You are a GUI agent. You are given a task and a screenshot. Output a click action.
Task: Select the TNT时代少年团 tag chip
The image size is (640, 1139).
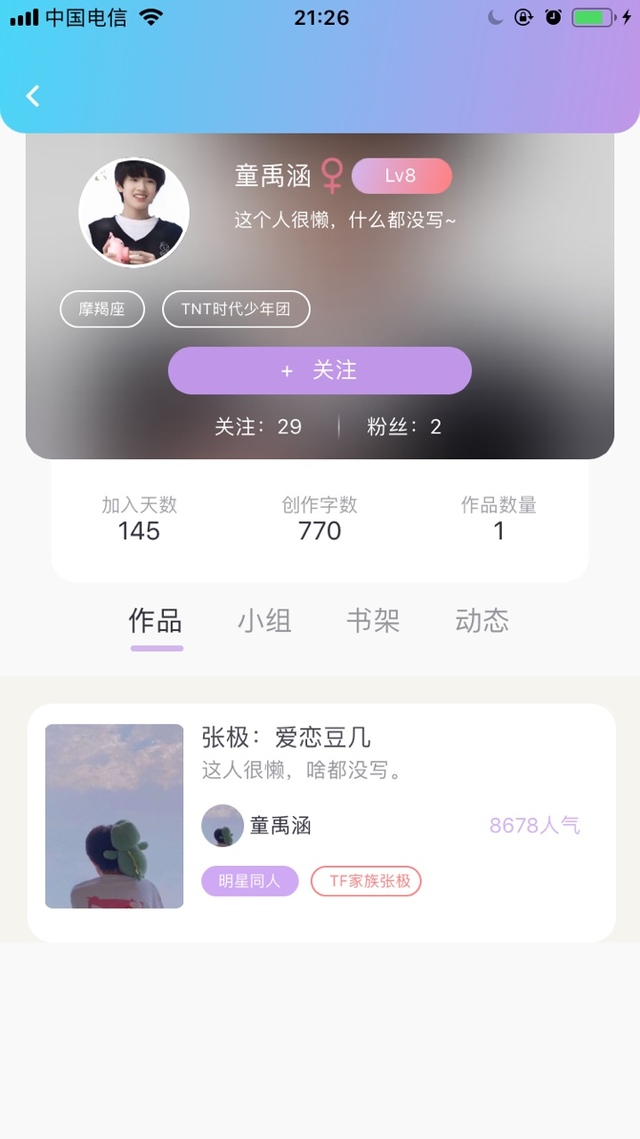236,309
